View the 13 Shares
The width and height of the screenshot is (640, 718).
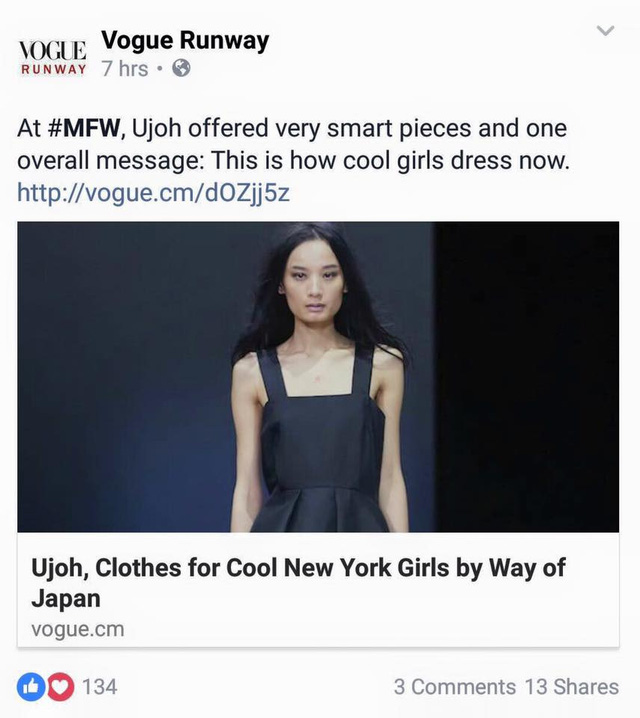pyautogui.click(x=571, y=687)
